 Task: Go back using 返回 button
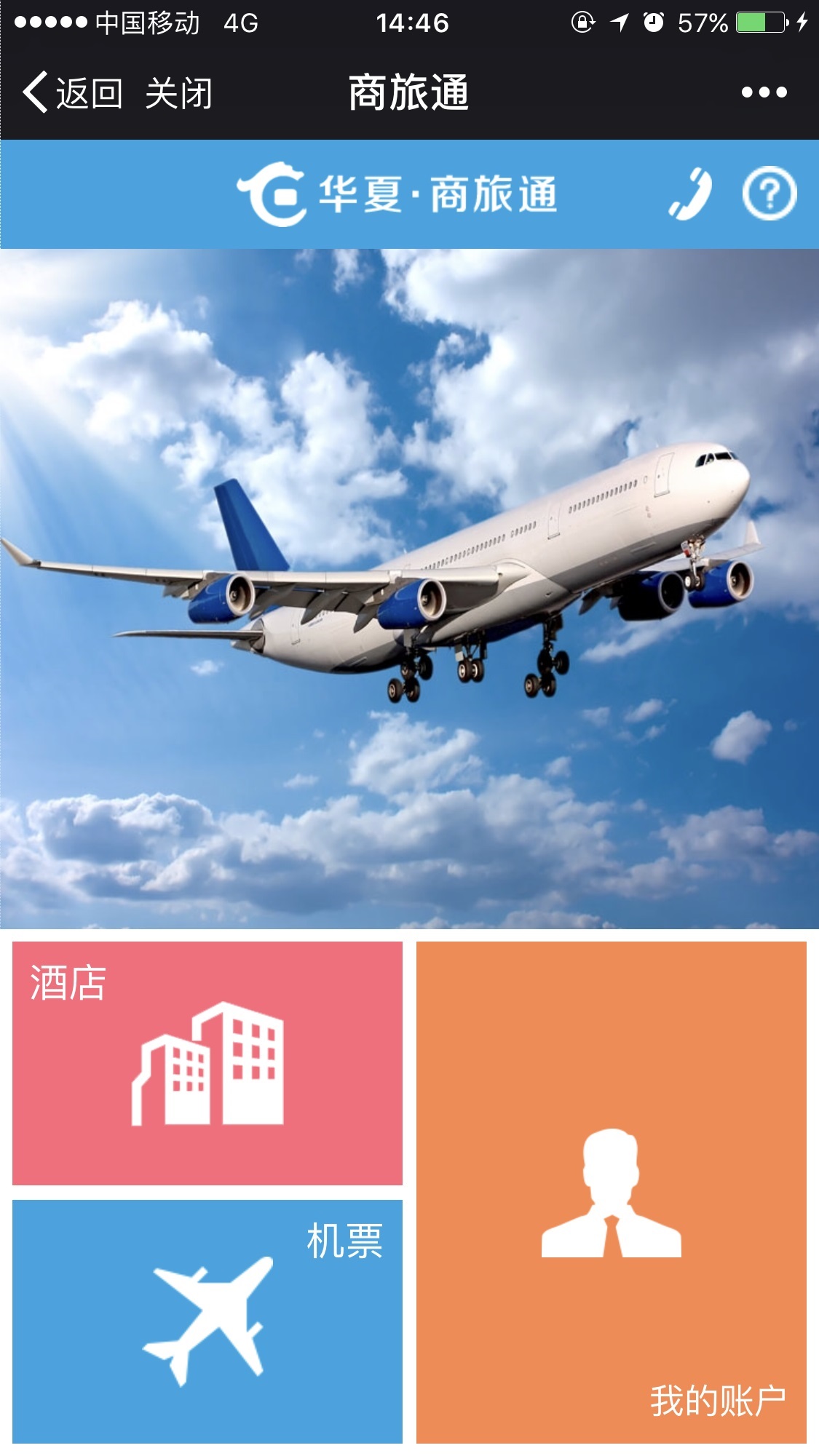coord(73,93)
